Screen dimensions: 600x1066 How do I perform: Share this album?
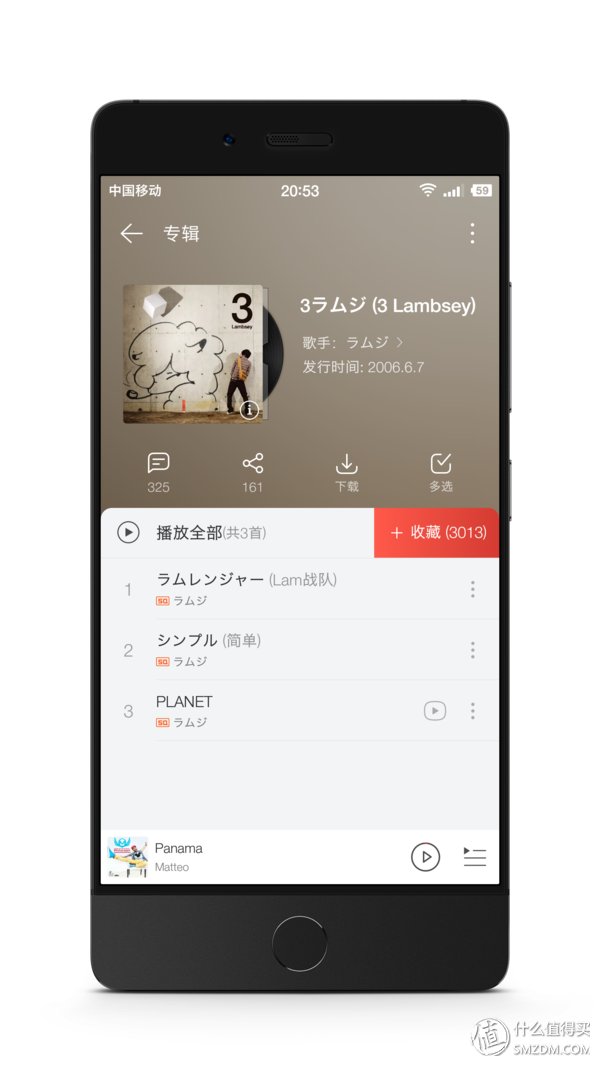(252, 472)
